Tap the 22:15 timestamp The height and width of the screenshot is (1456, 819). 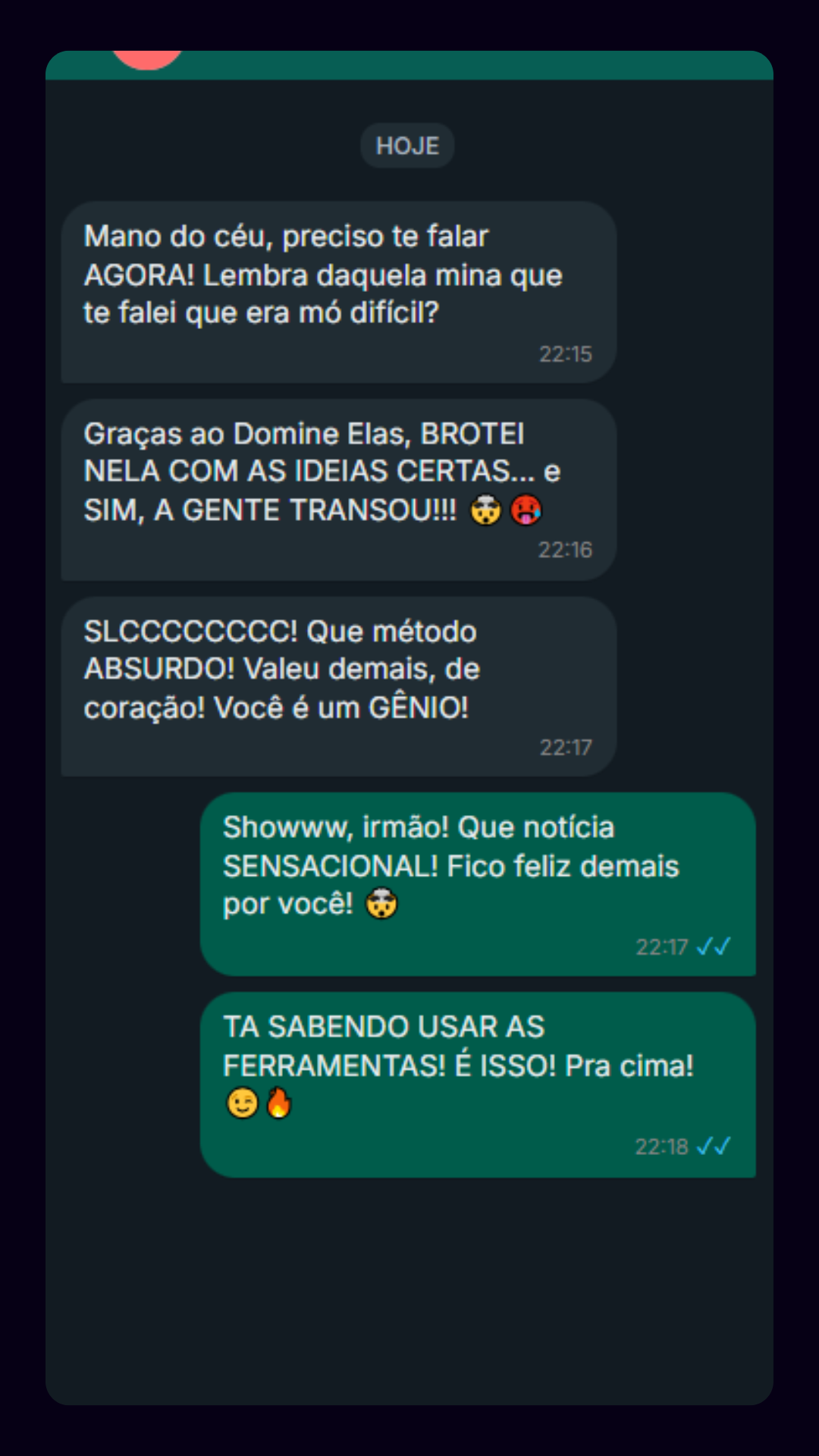pos(566,353)
